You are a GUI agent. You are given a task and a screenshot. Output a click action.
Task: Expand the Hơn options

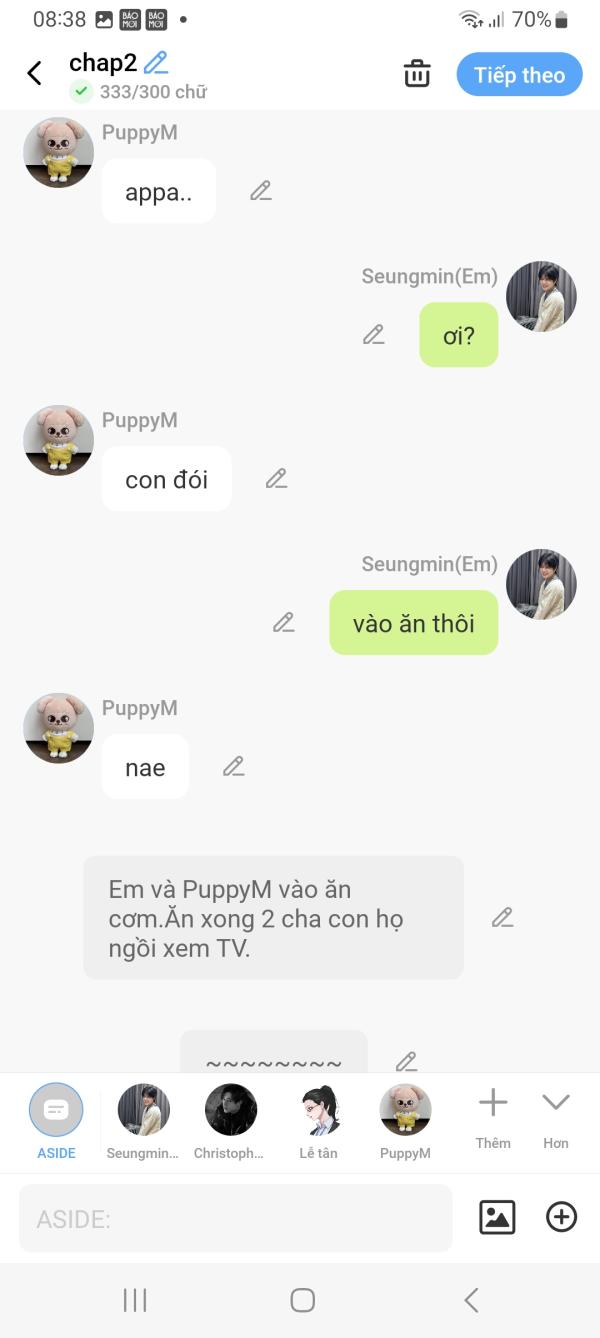556,1118
